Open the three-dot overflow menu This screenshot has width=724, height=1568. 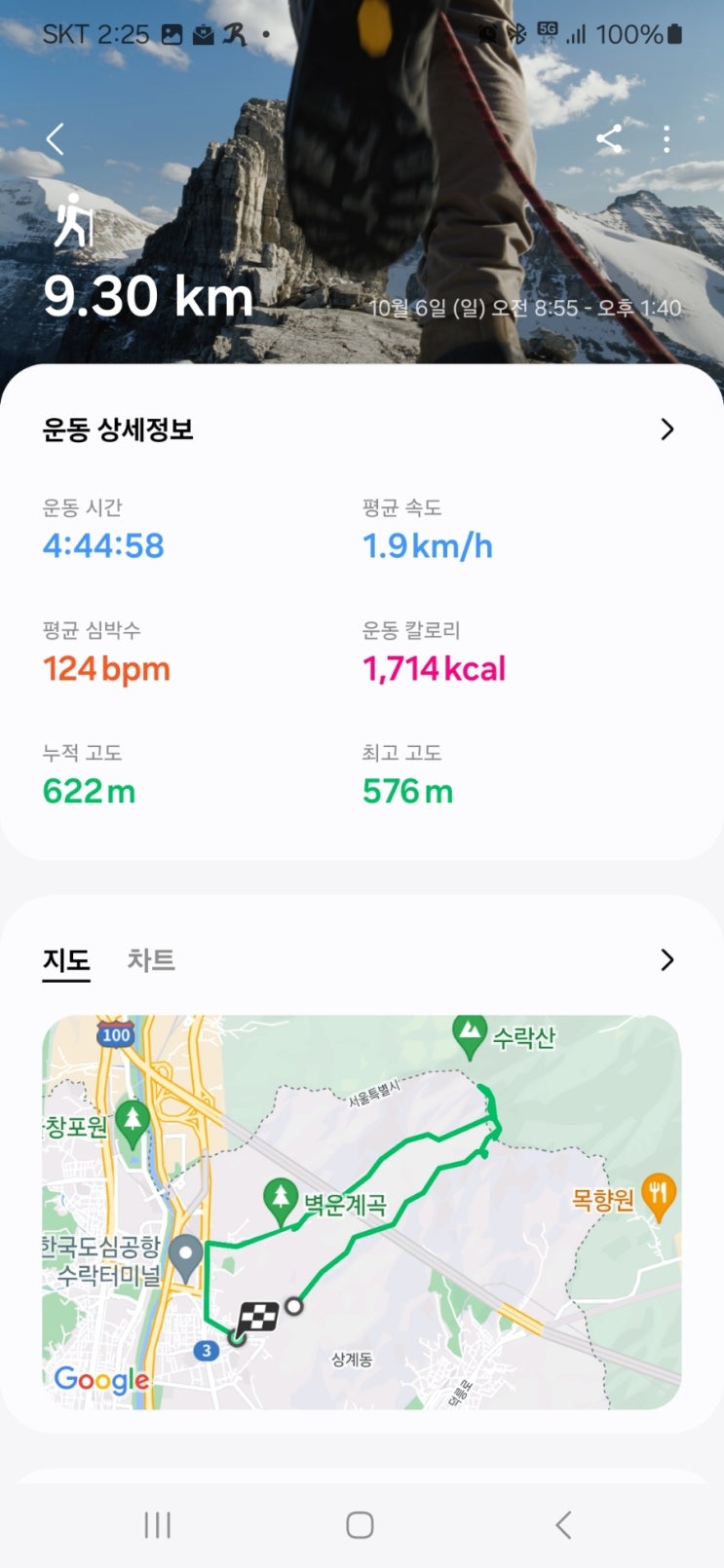pyautogui.click(x=667, y=139)
